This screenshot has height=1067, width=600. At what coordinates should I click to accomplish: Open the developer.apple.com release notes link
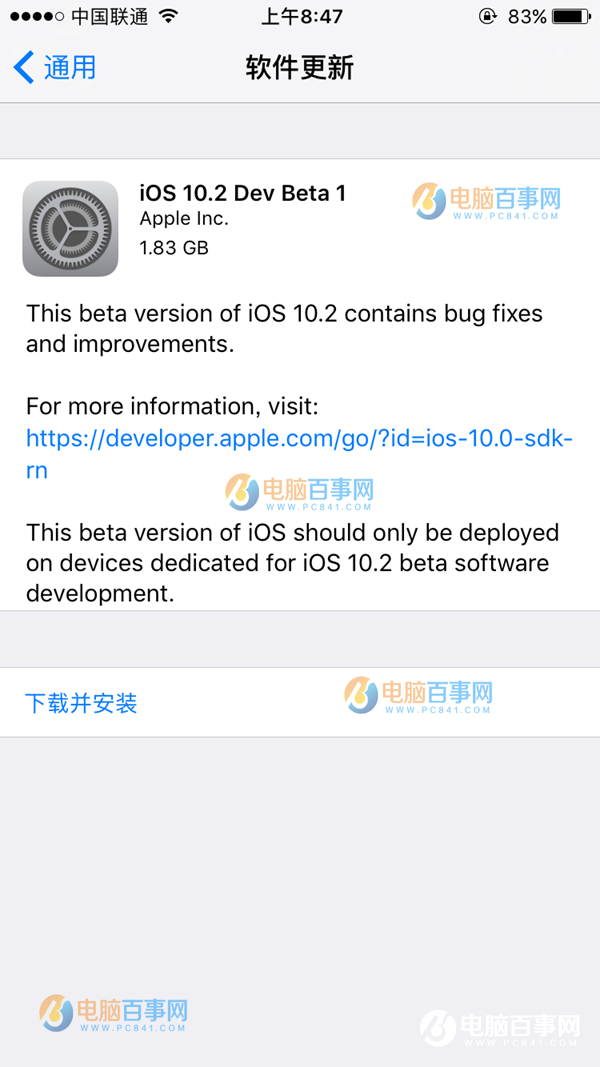click(x=298, y=439)
